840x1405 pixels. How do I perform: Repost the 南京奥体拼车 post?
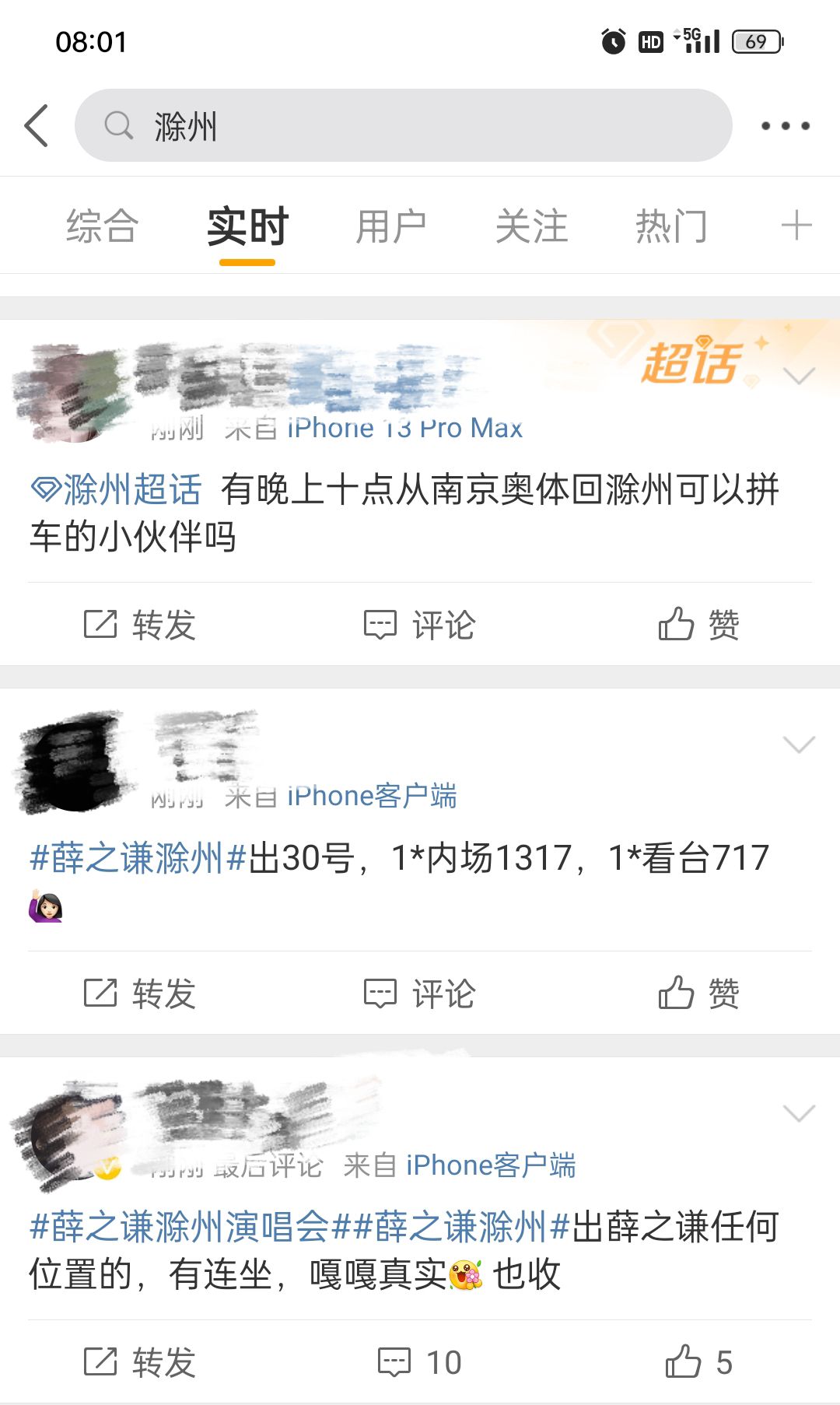coord(140,625)
